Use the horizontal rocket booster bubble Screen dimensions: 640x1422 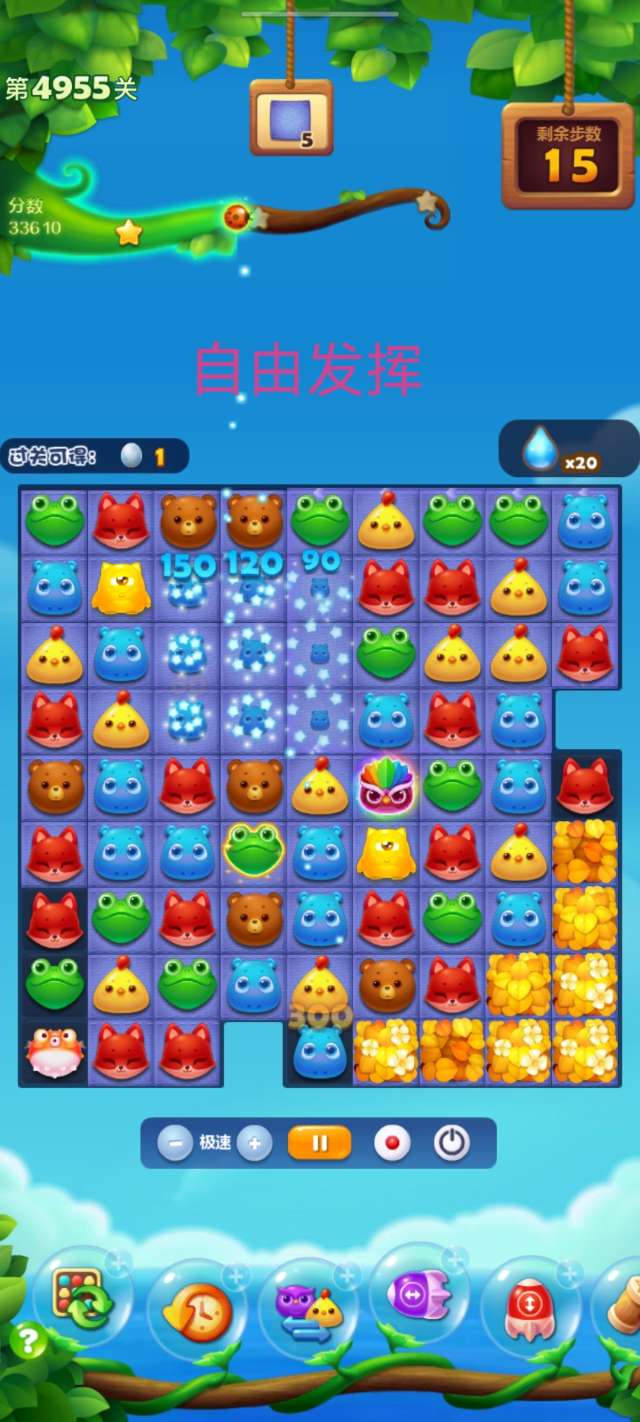pos(418,1298)
